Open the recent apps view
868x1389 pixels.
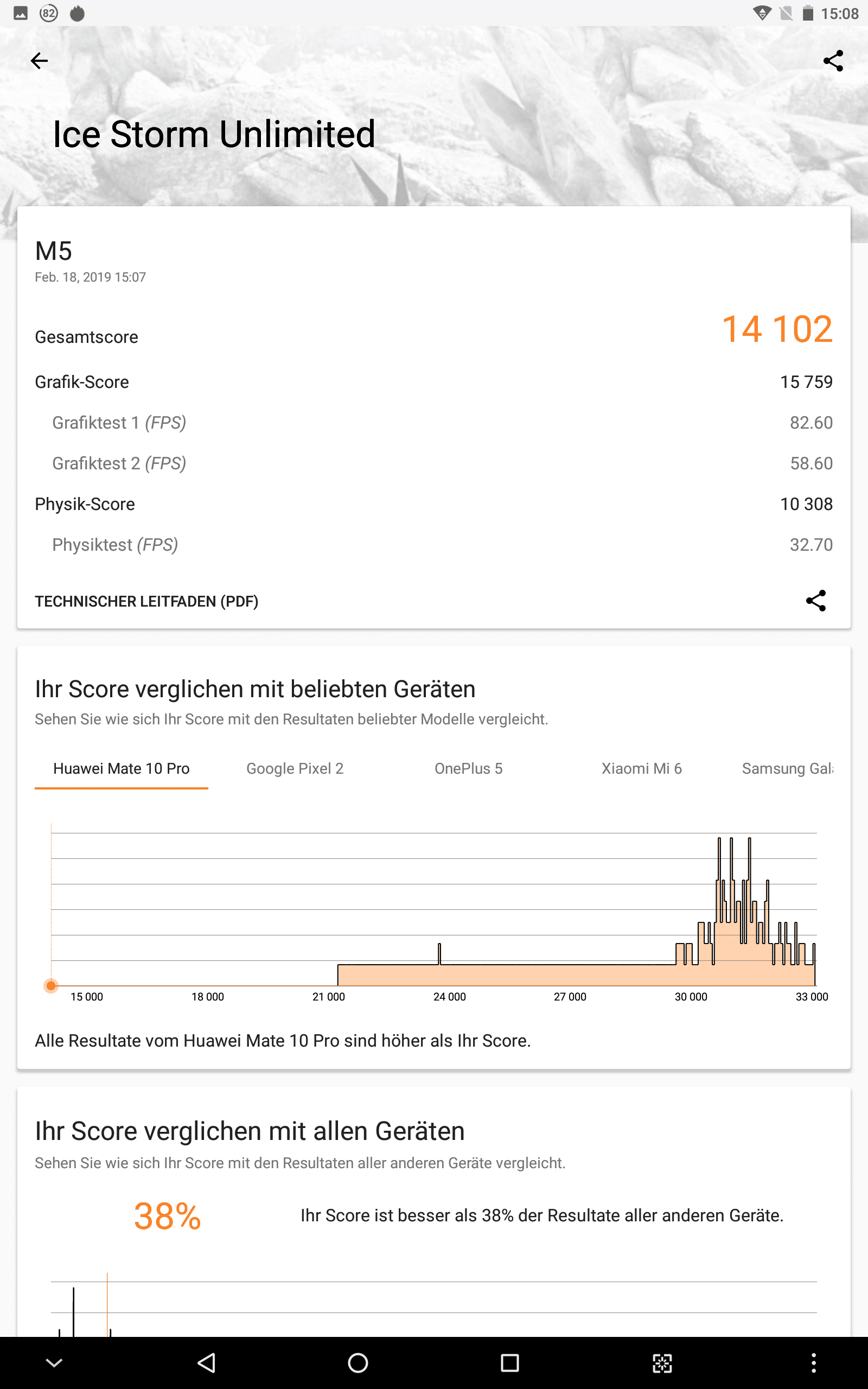pyautogui.click(x=510, y=1362)
